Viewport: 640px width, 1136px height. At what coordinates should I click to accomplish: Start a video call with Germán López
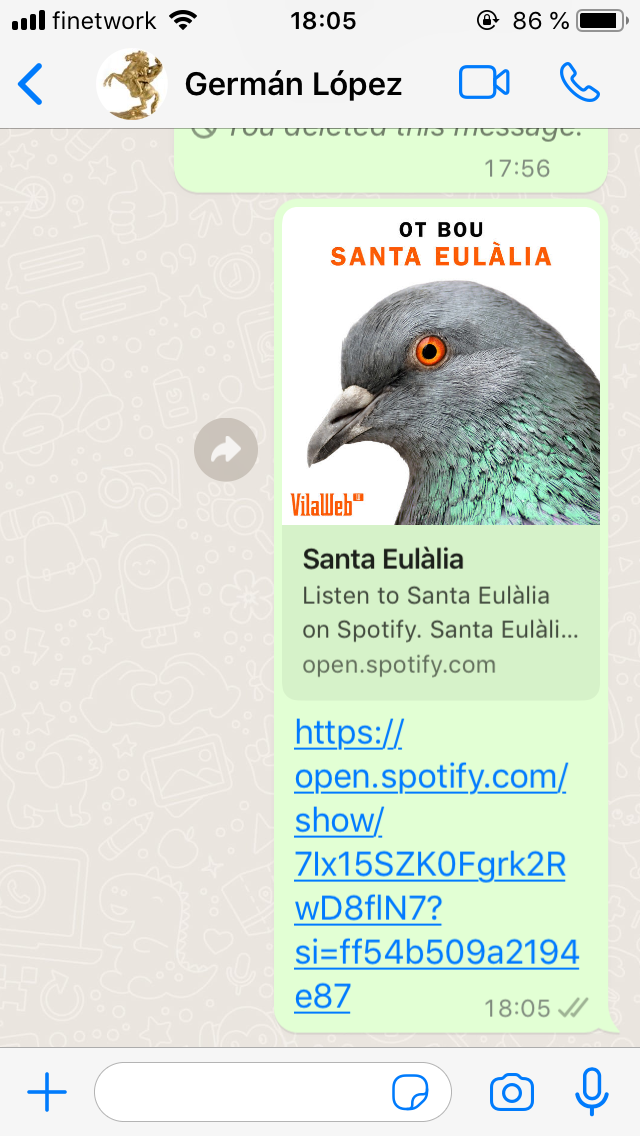pos(484,83)
